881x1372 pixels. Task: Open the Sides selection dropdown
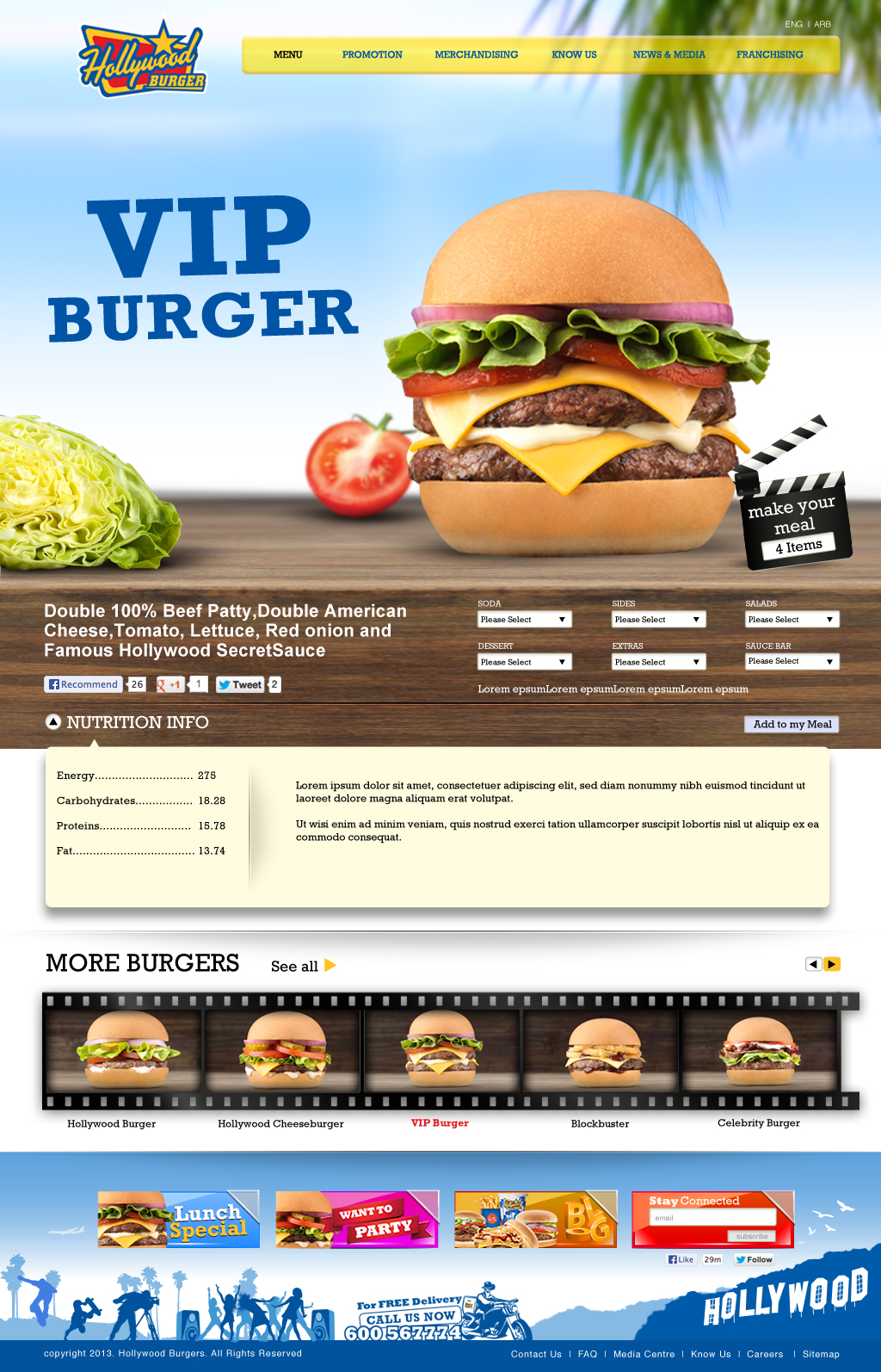(x=658, y=620)
